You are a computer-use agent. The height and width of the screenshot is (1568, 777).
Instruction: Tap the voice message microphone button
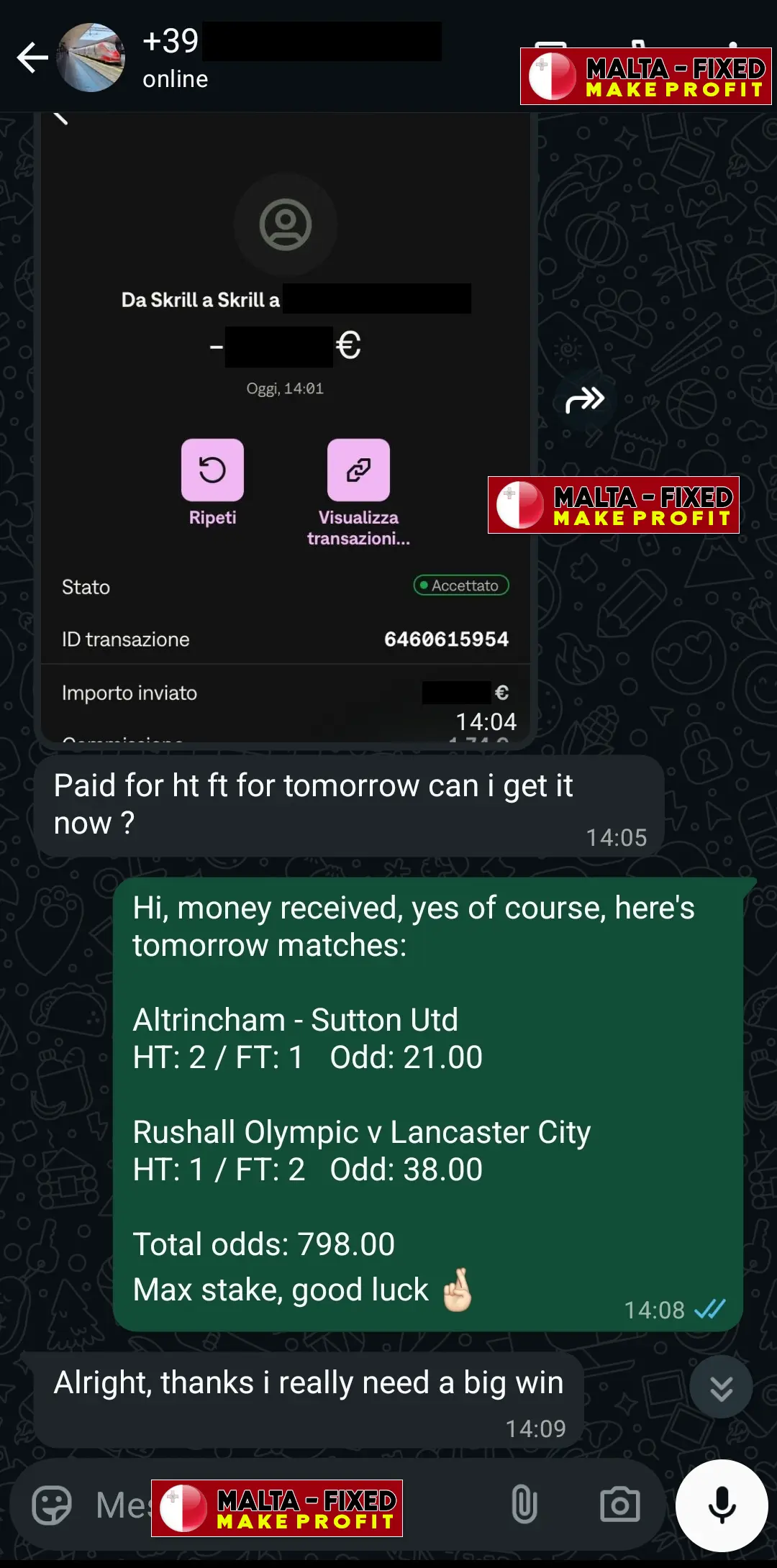point(722,1505)
